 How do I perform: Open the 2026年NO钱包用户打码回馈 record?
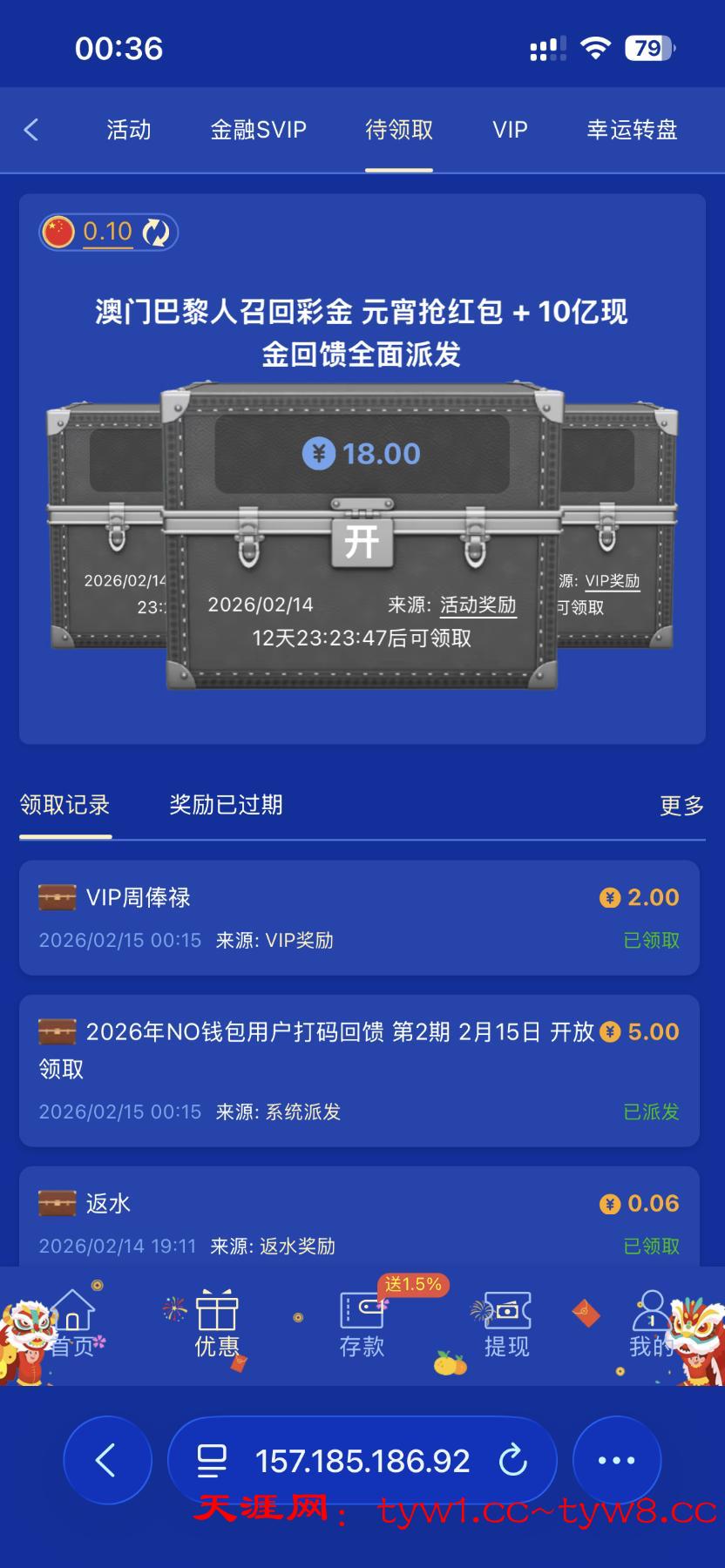point(359,1070)
